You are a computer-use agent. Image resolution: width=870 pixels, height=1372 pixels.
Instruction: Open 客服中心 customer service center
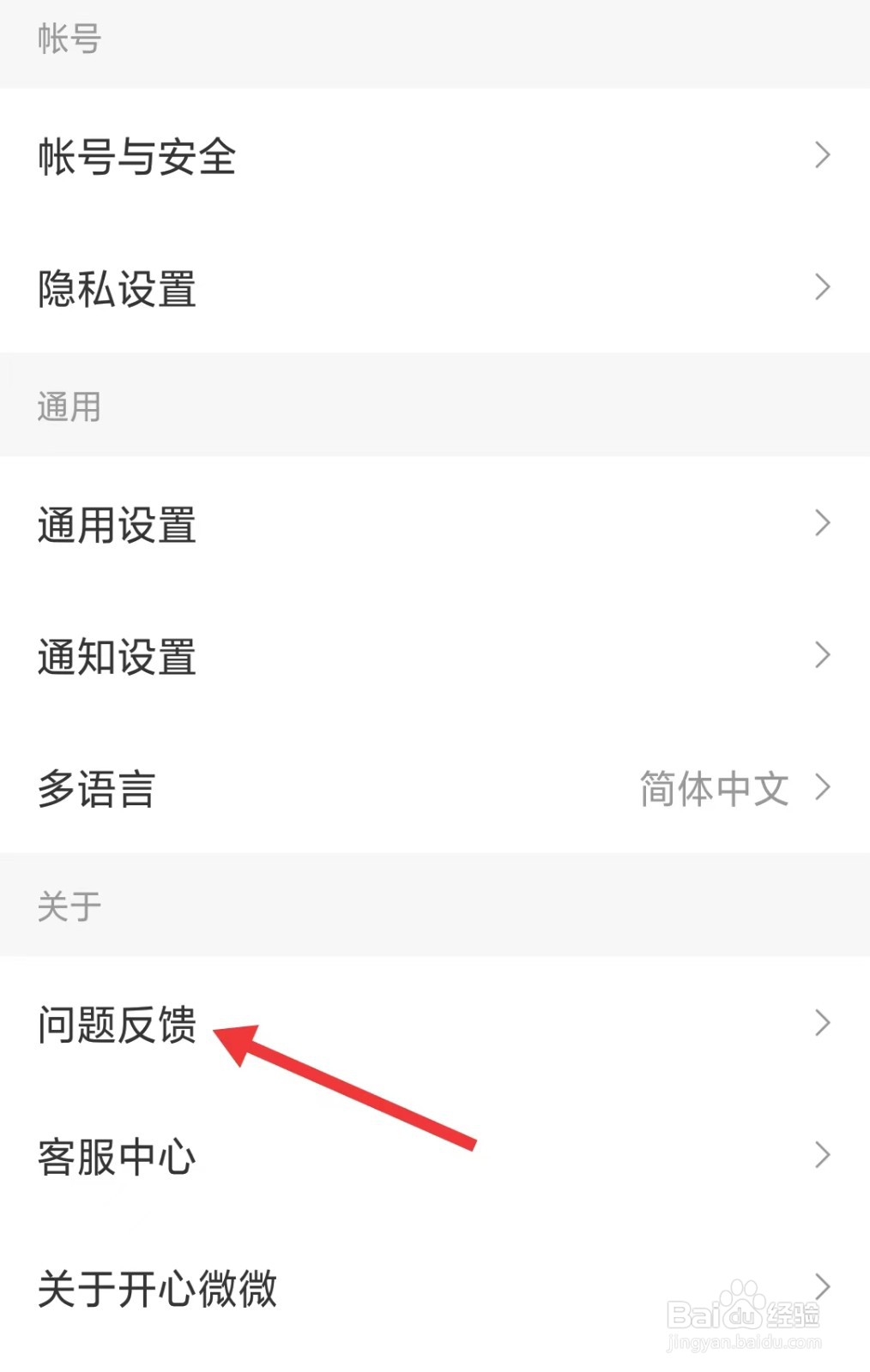(x=117, y=1156)
